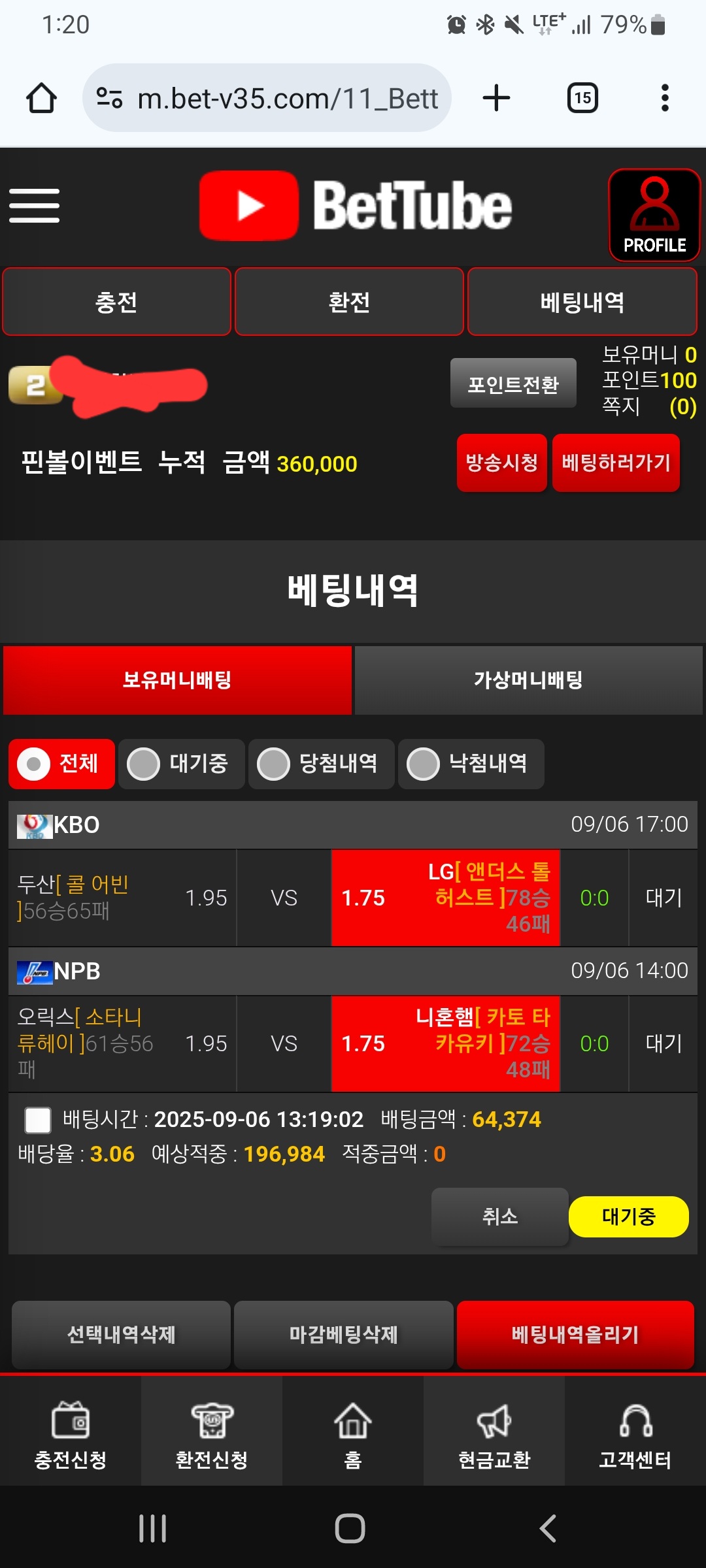Screen dimensions: 706x1568
Task: Tap 선택내역삭제
Action: (x=122, y=1334)
